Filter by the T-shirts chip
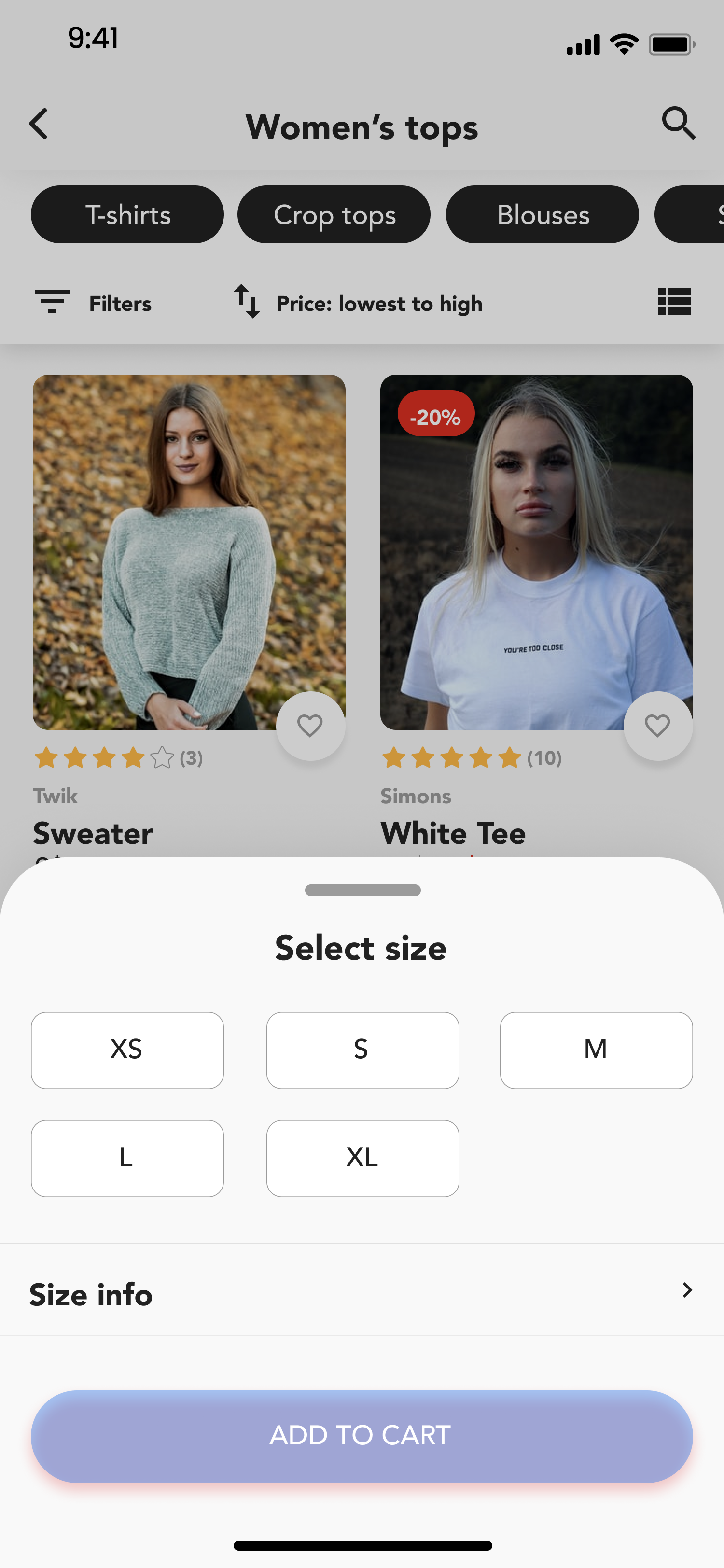Screen dimensions: 724x1568 point(127,214)
